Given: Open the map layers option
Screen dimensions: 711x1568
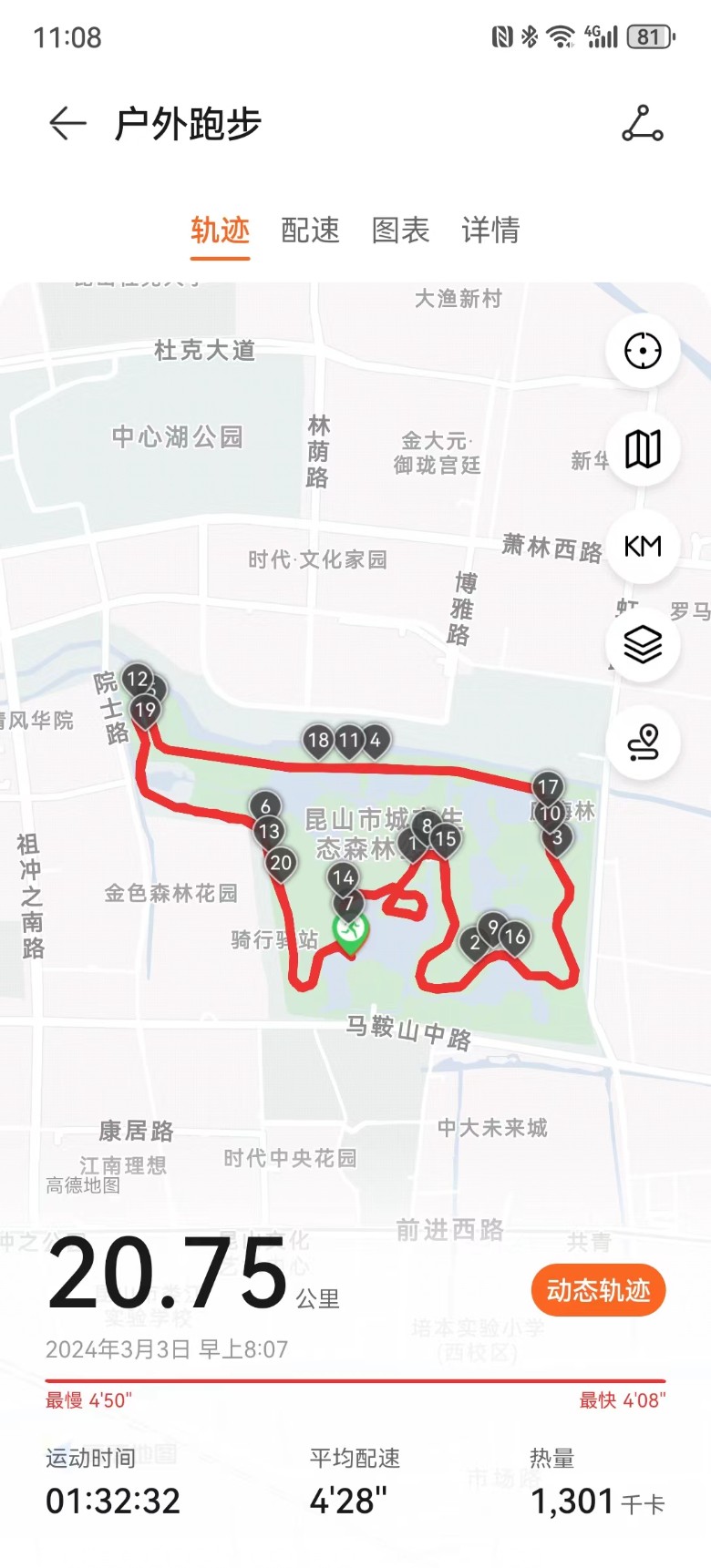Looking at the screenshot, I should pos(643,645).
